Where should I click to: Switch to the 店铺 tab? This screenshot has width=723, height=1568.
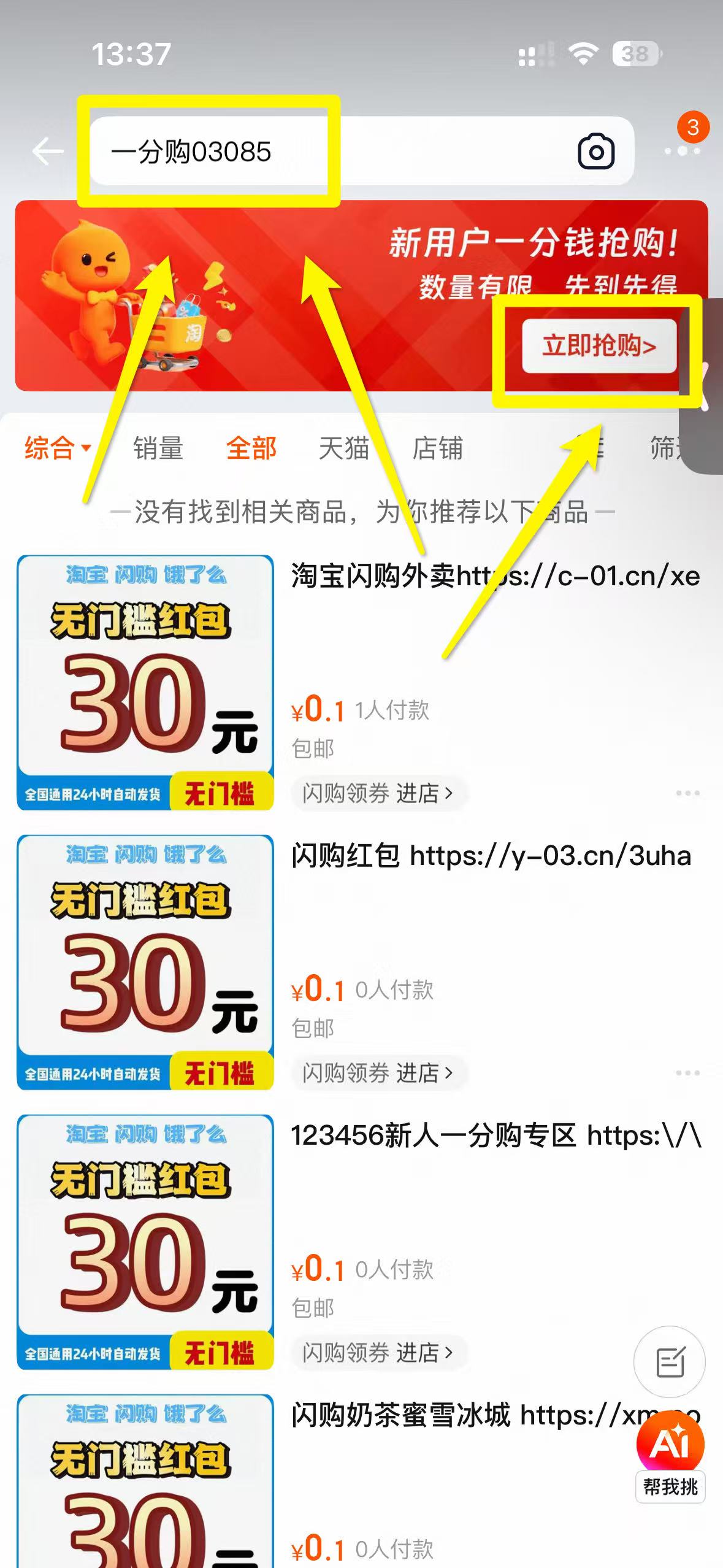[437, 448]
